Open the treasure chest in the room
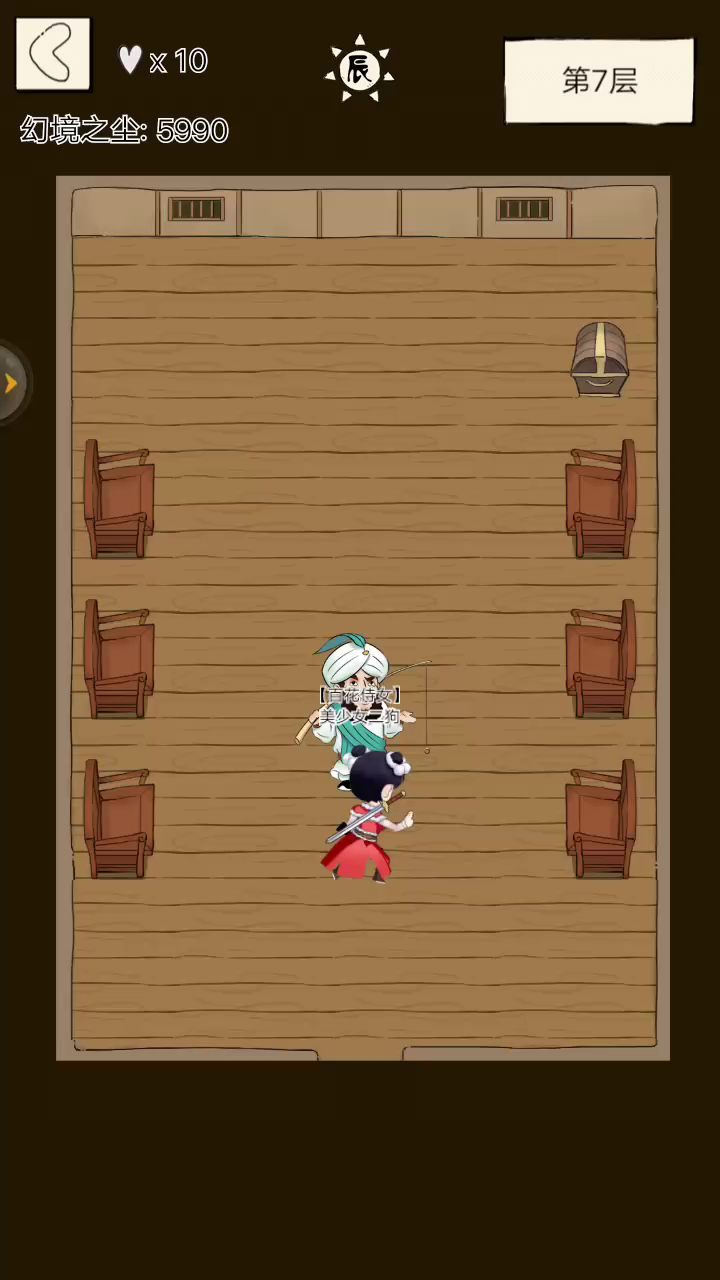720x1280 pixels. (x=599, y=360)
